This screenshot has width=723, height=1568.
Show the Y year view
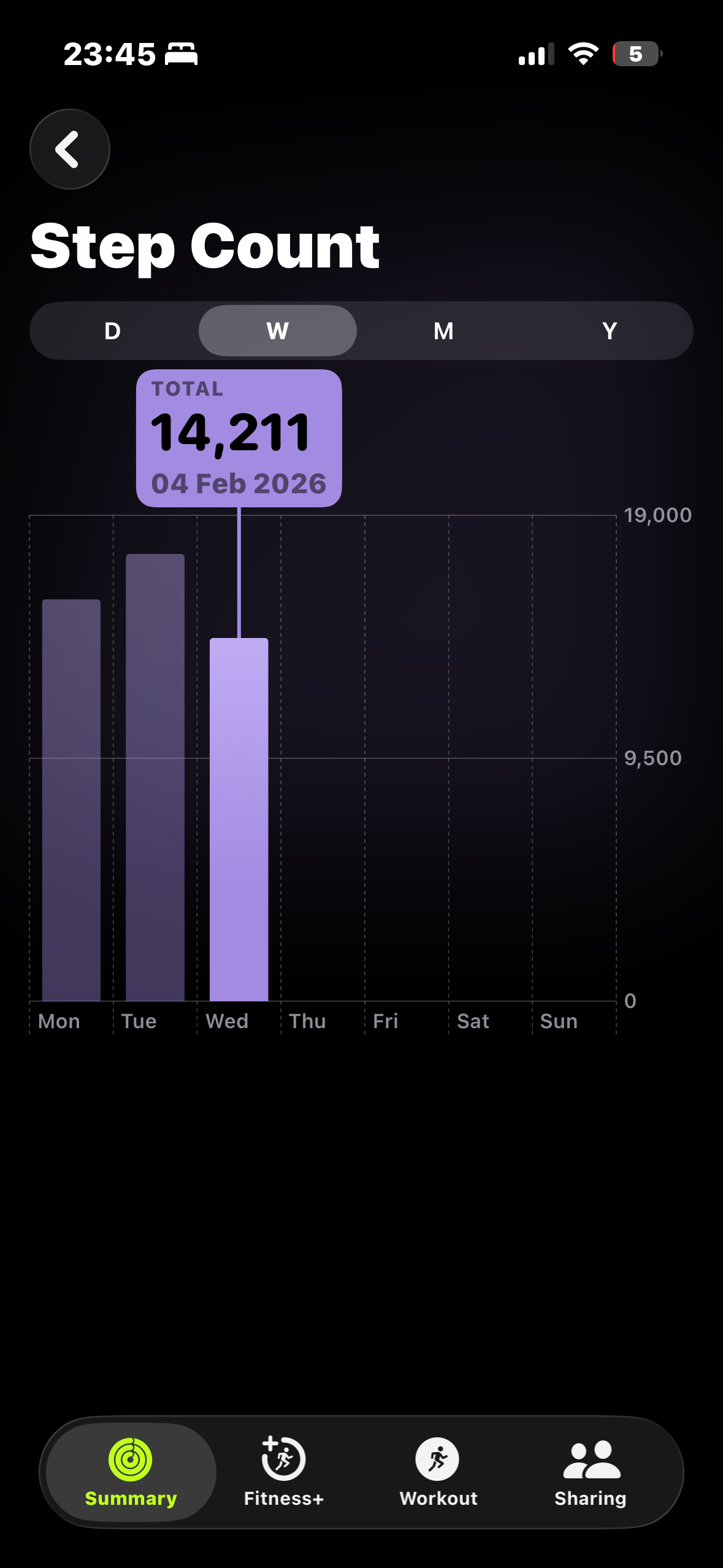(609, 331)
